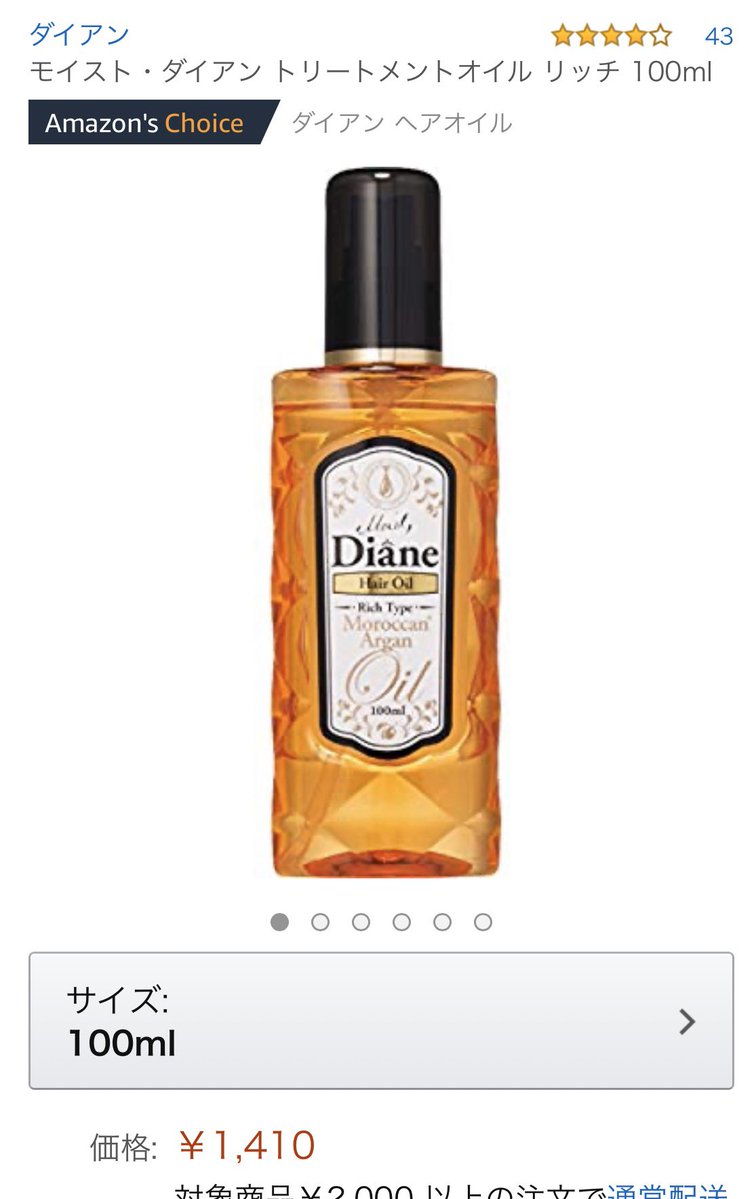
Task: Open the サイズ 100ml selector
Action: [380, 1020]
